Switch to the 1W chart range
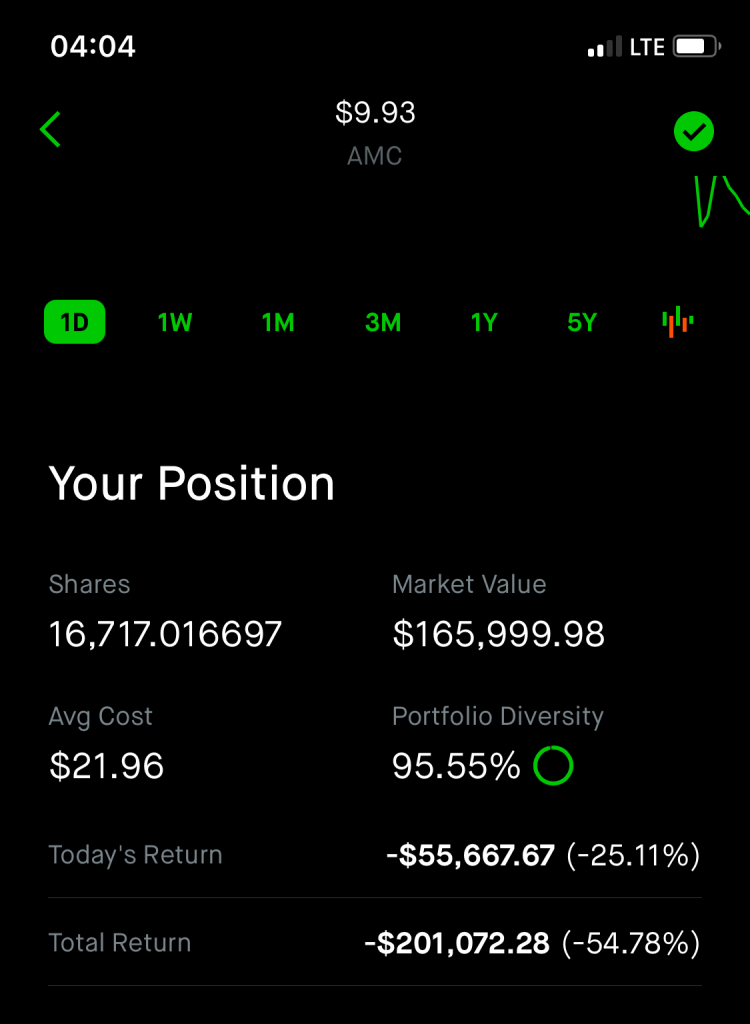 tap(175, 323)
